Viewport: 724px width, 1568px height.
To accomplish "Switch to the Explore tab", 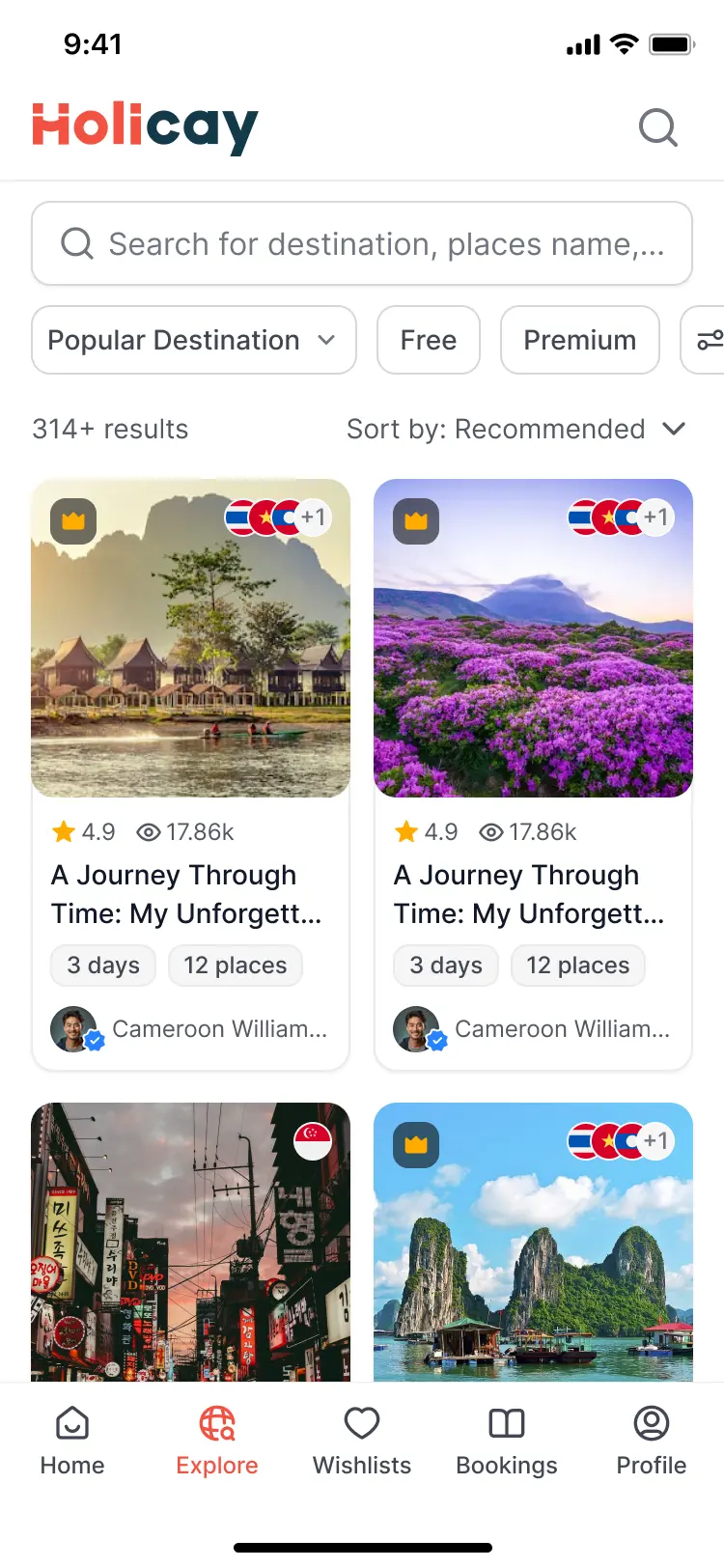I will [216, 1439].
